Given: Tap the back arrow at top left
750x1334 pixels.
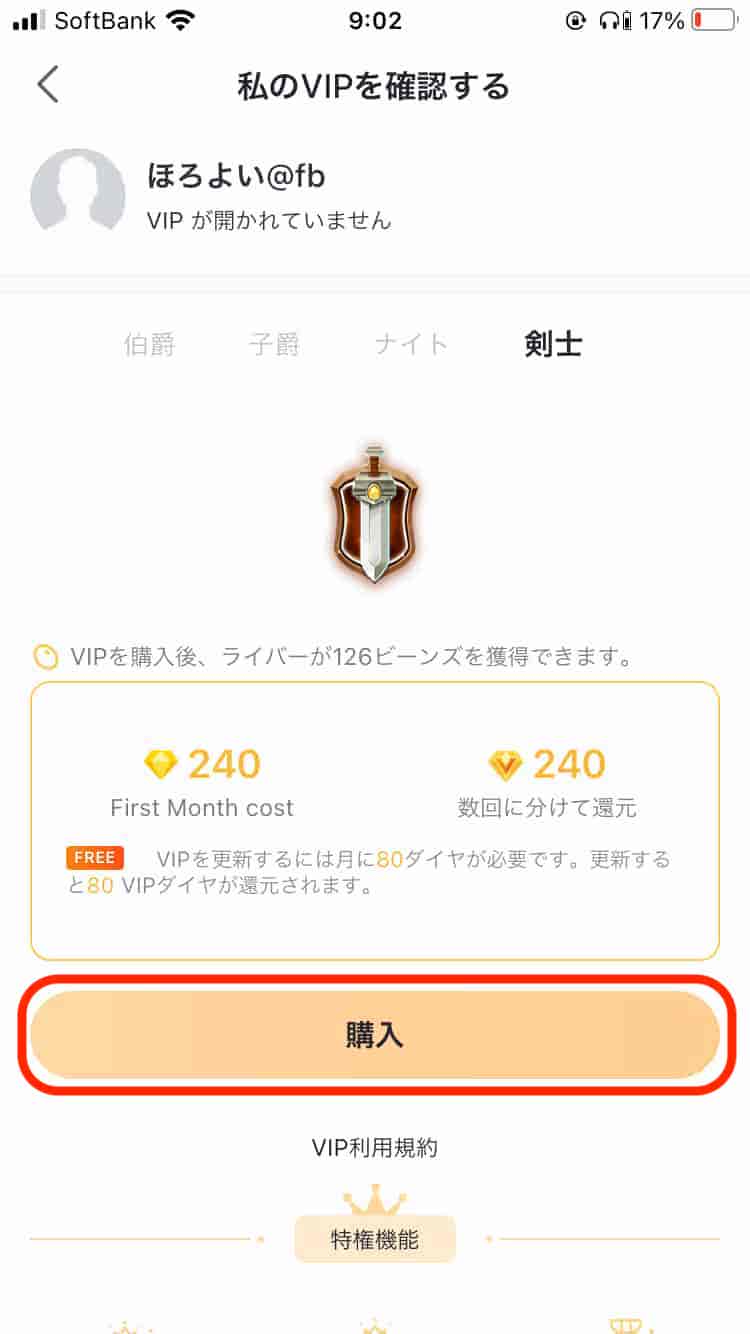Looking at the screenshot, I should click(x=48, y=84).
